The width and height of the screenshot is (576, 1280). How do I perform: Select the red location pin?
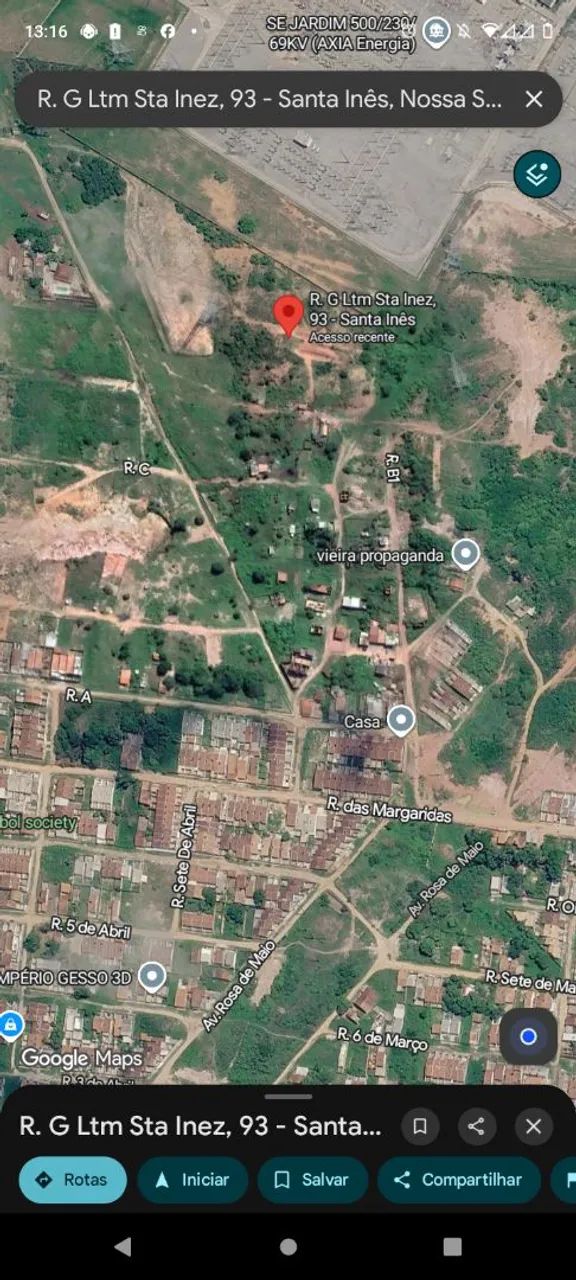289,316
